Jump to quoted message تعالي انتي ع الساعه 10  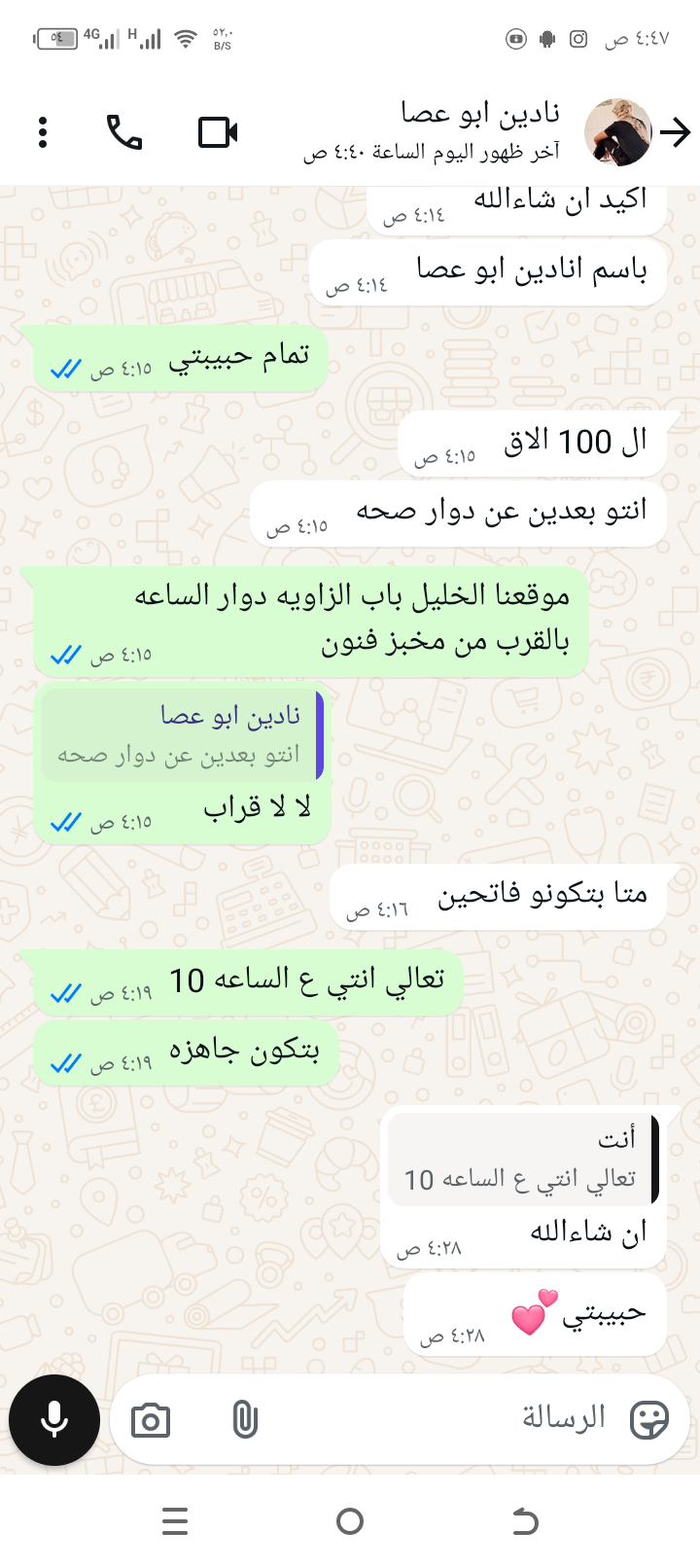click(x=521, y=1159)
